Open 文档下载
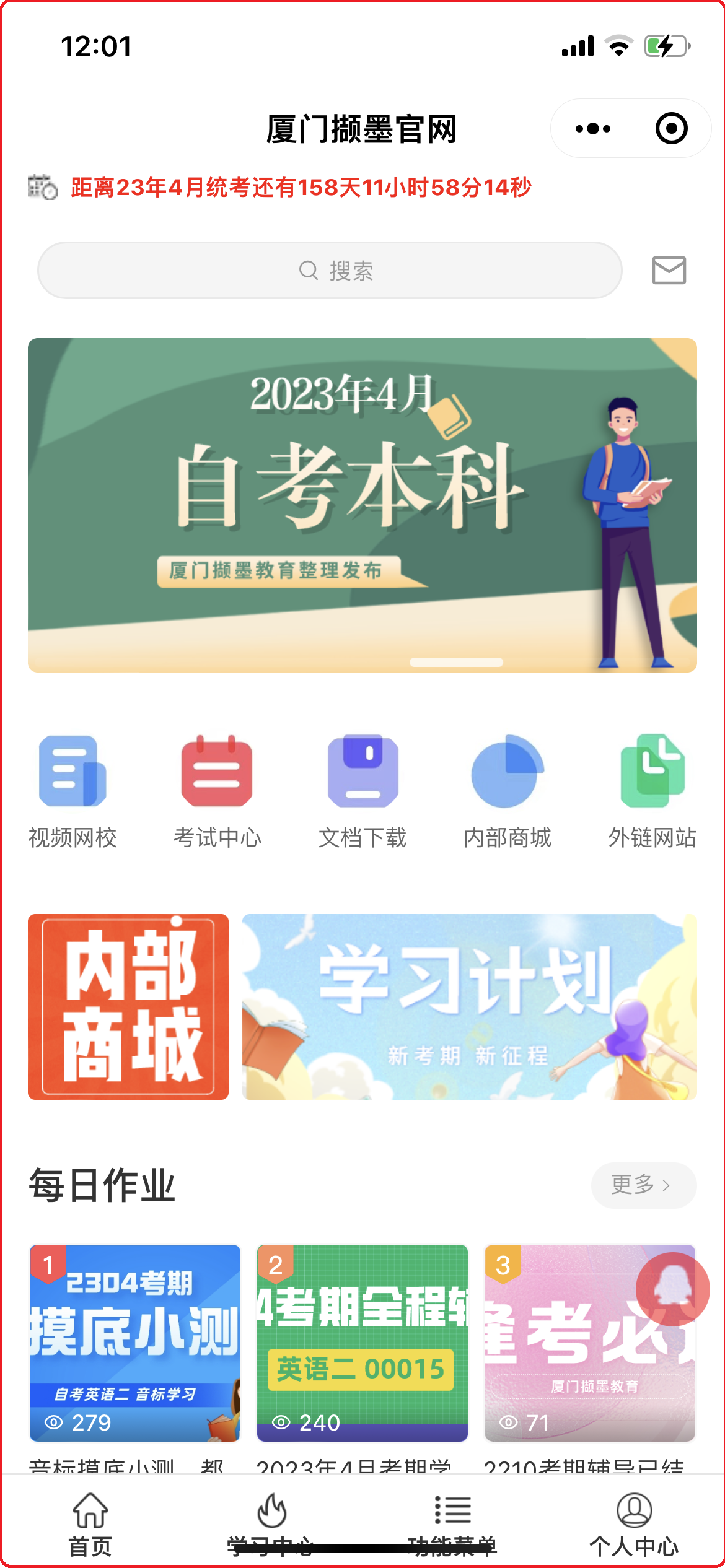Viewport: 725px width, 1568px height. click(362, 791)
